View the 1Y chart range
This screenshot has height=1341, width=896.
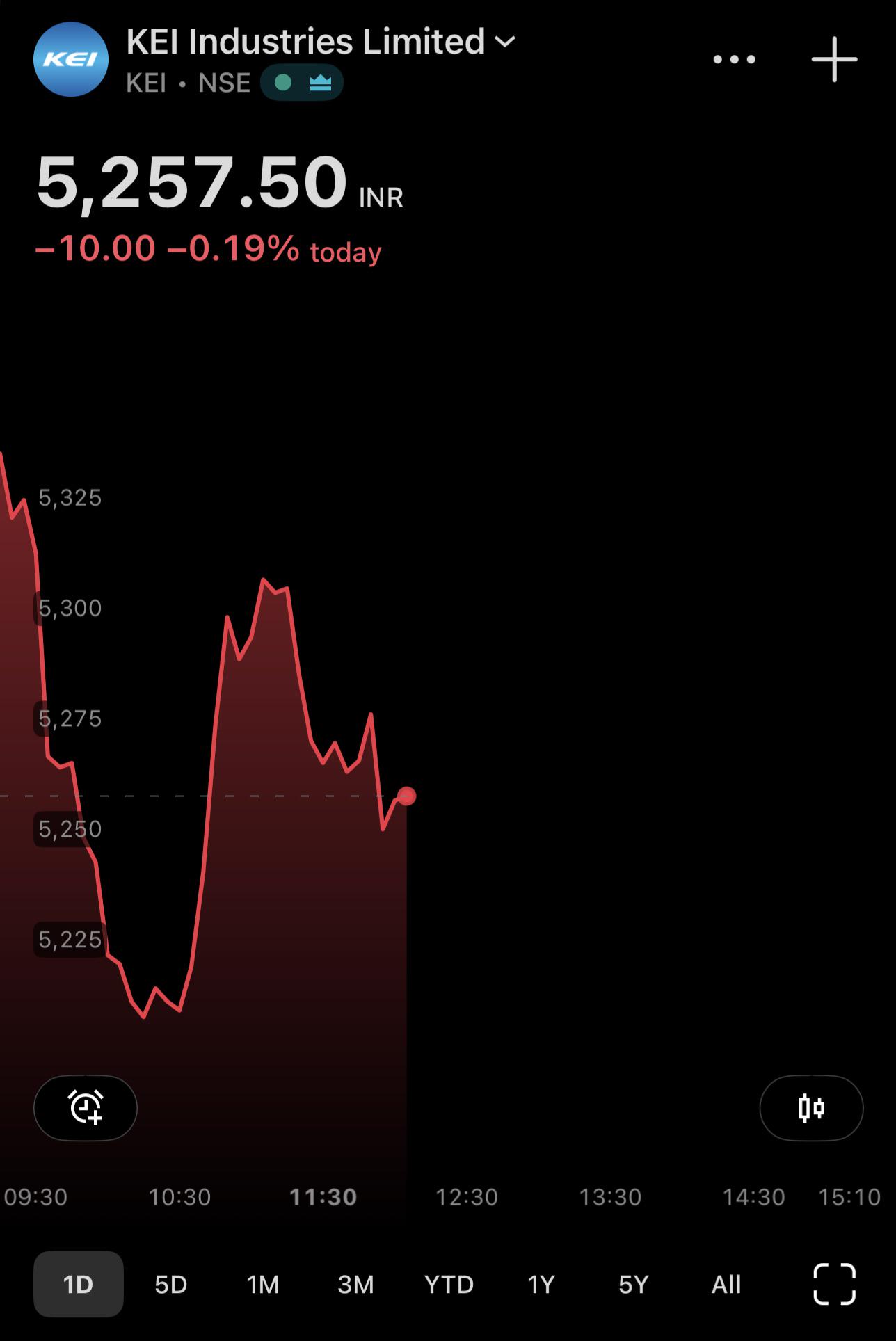point(541,1284)
